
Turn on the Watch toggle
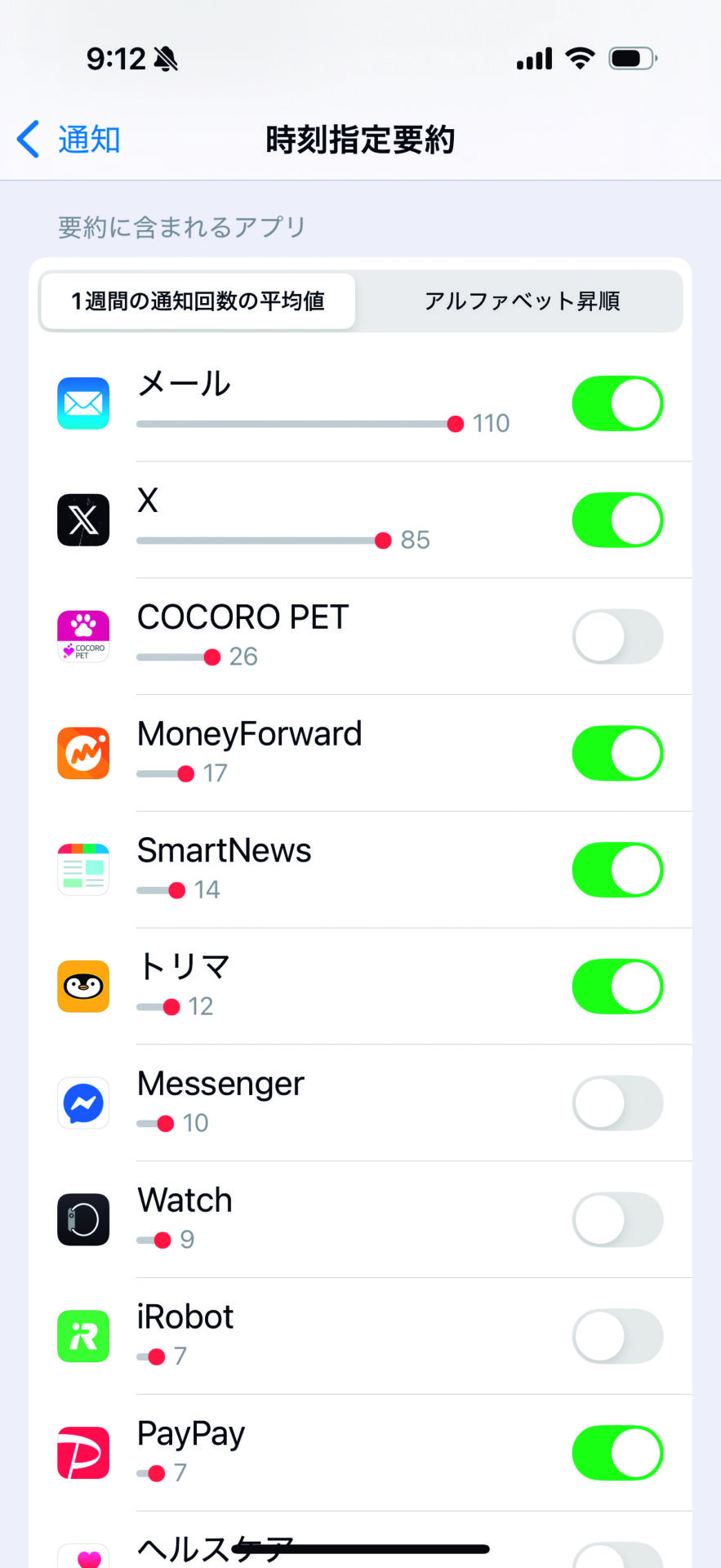(617, 1220)
